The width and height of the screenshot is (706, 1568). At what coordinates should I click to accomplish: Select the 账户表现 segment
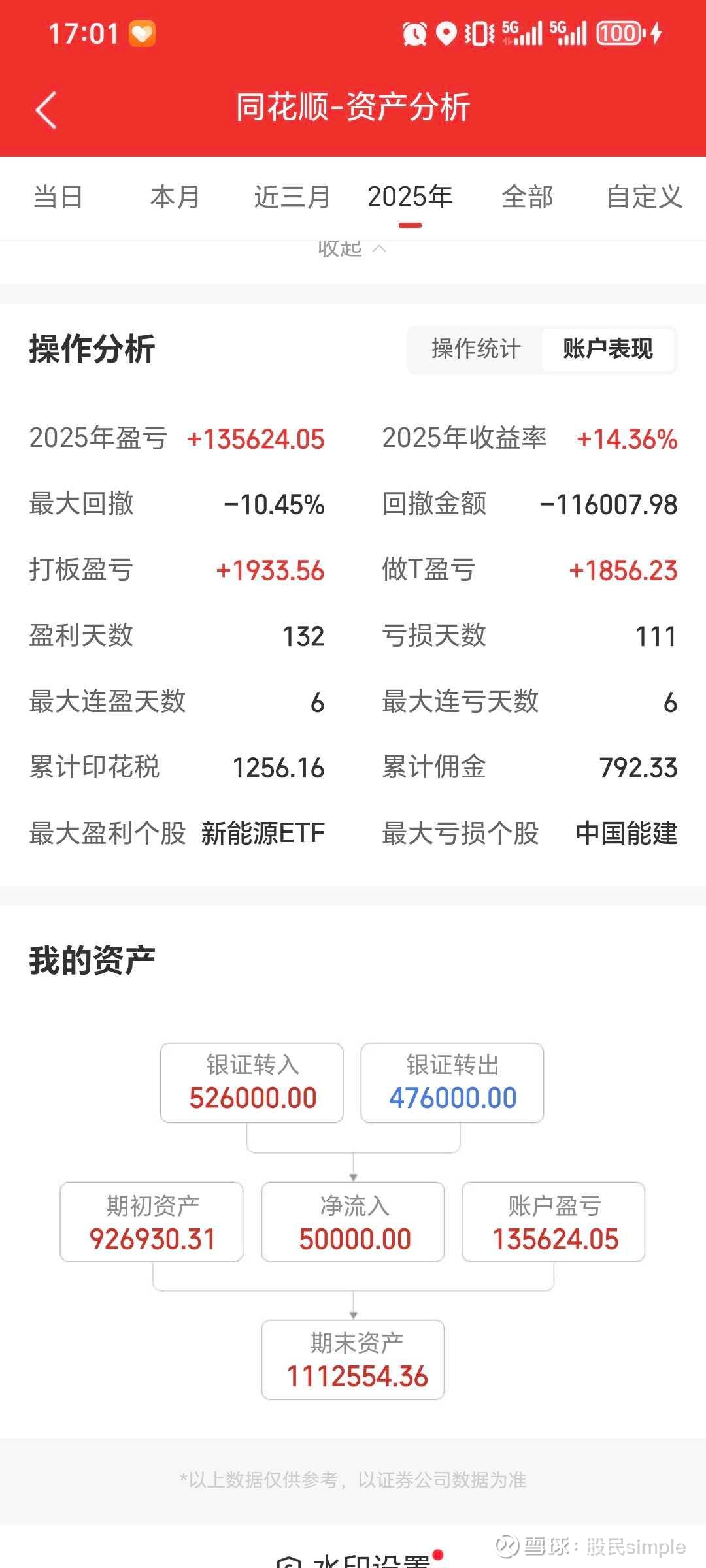click(608, 349)
